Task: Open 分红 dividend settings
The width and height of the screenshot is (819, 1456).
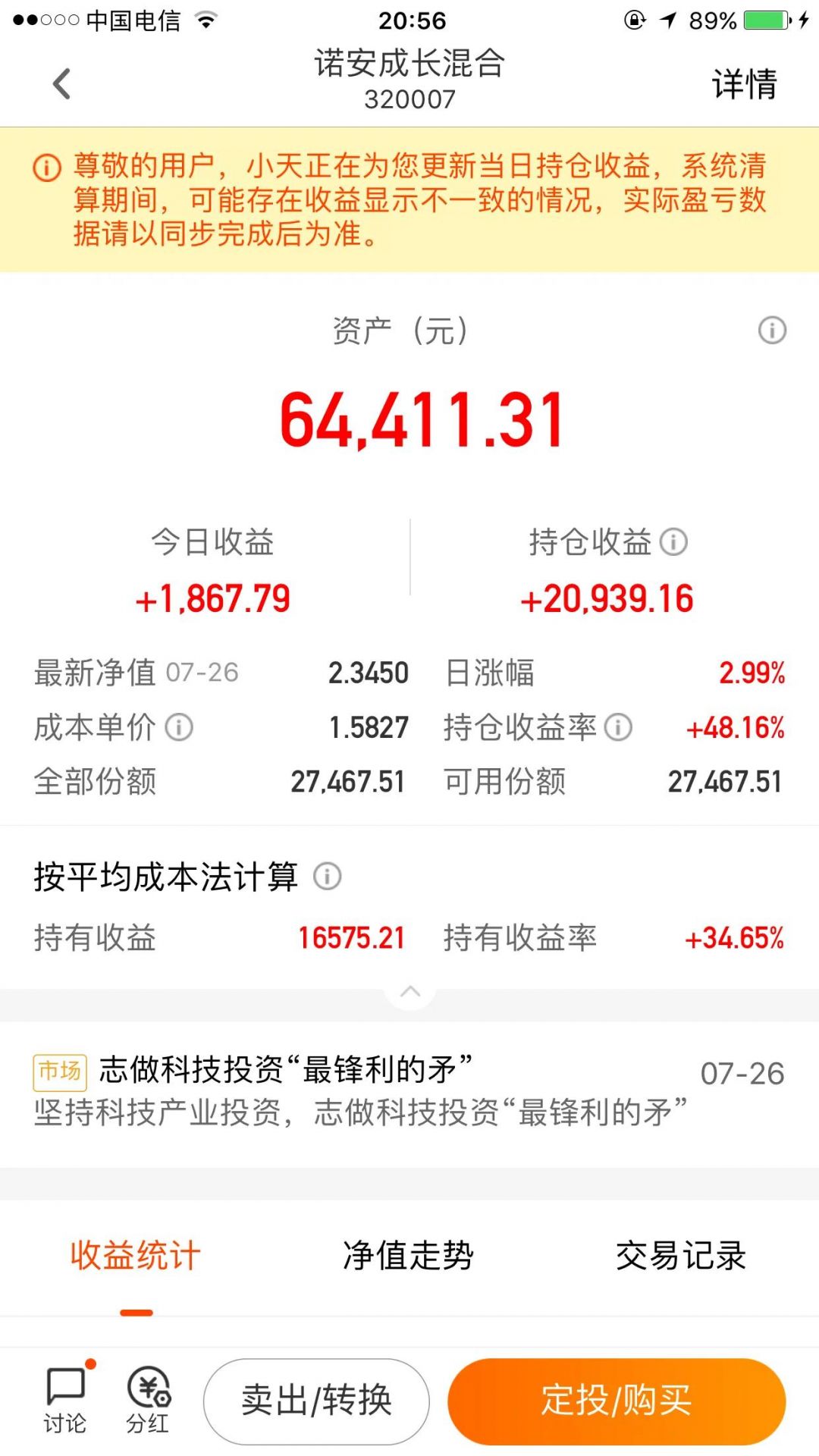Action: [148, 1400]
